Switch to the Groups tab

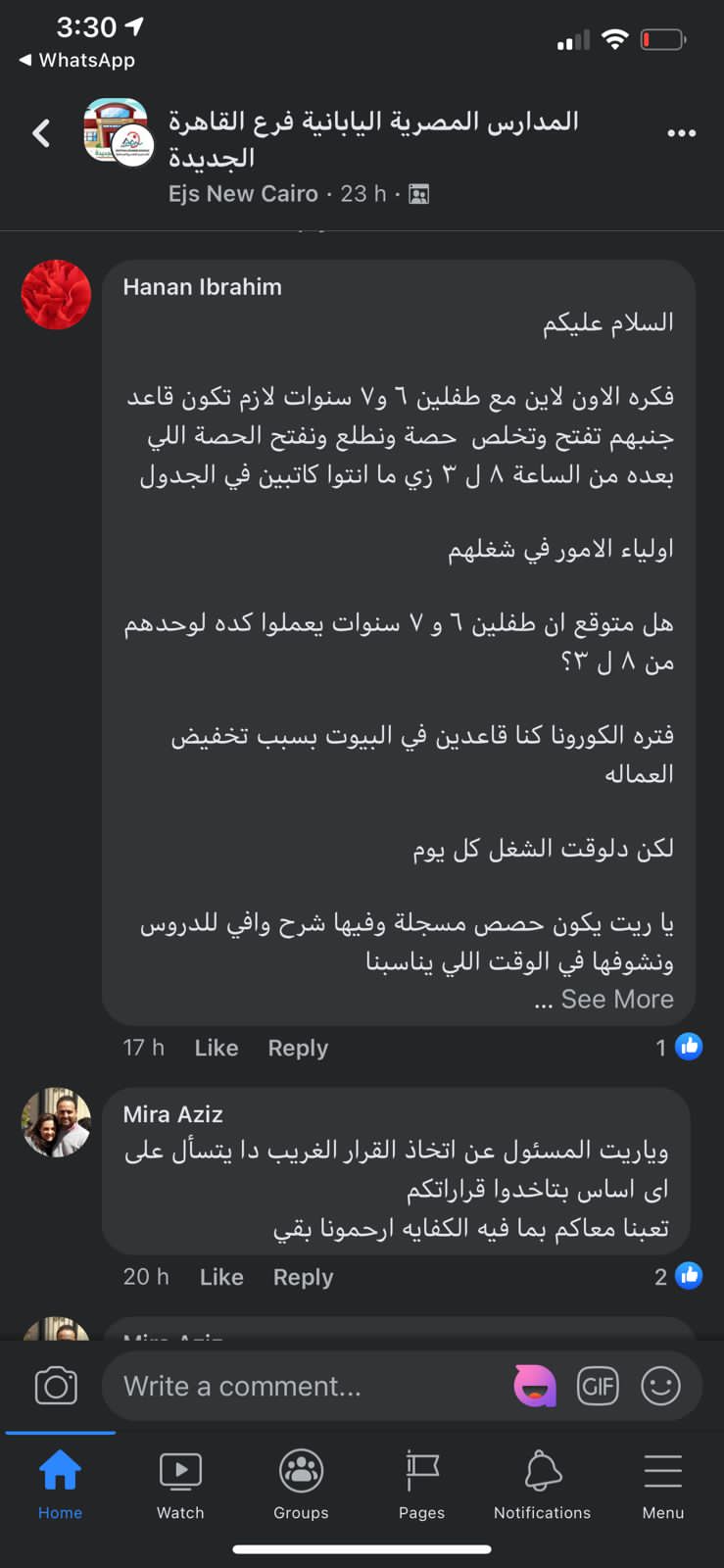click(x=301, y=1484)
